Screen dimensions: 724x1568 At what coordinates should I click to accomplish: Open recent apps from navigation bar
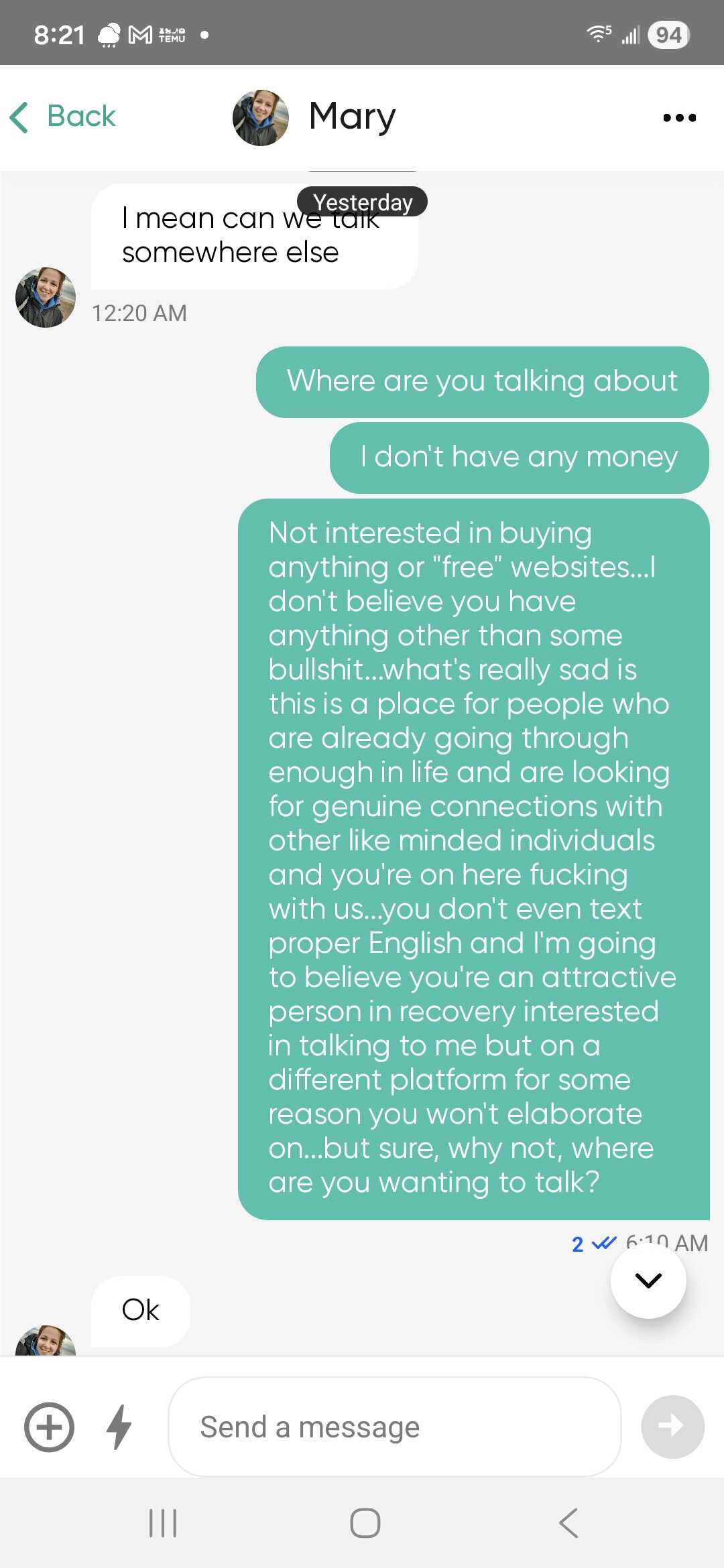tap(163, 1523)
